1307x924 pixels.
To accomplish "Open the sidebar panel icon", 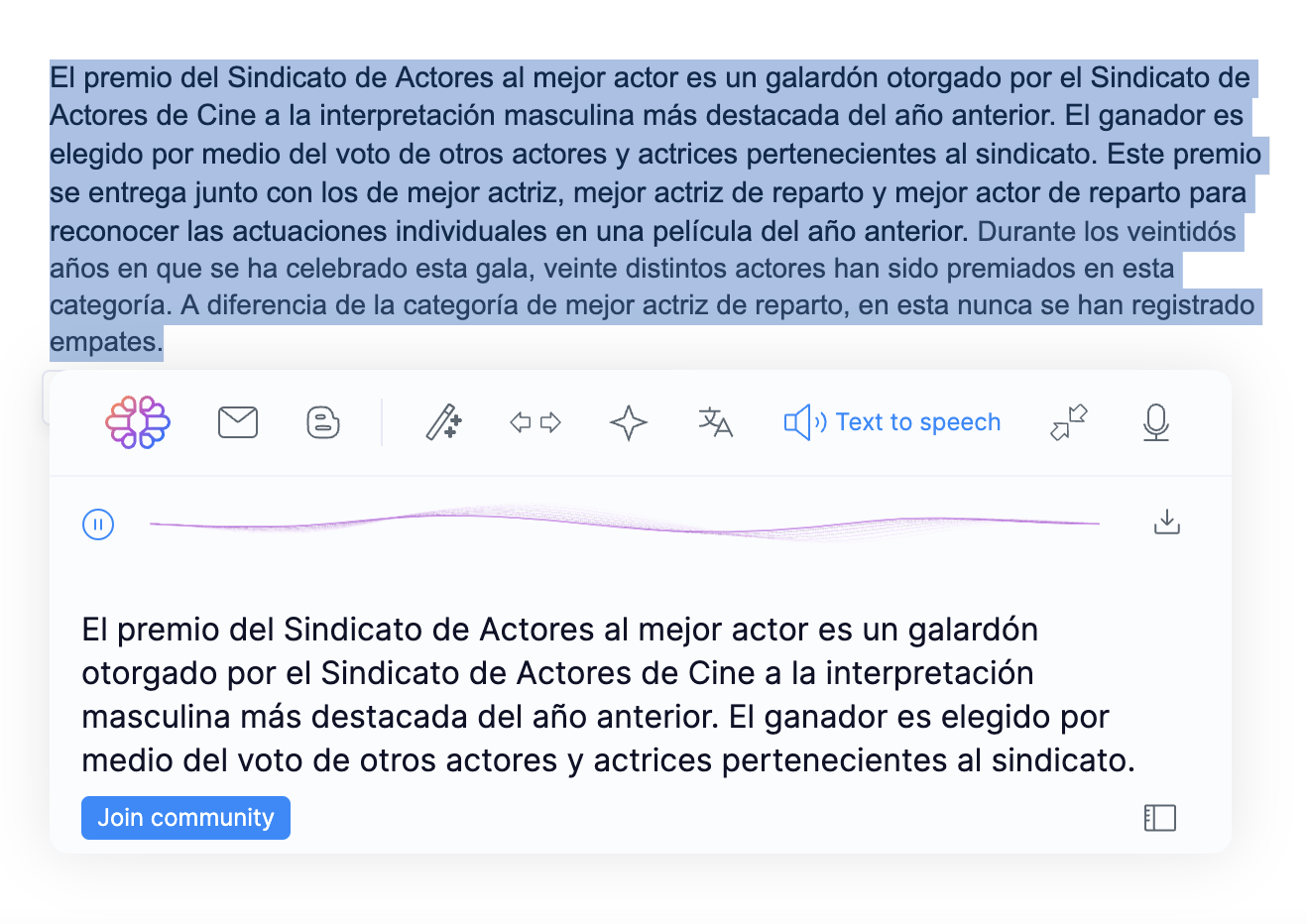I will click(1159, 818).
